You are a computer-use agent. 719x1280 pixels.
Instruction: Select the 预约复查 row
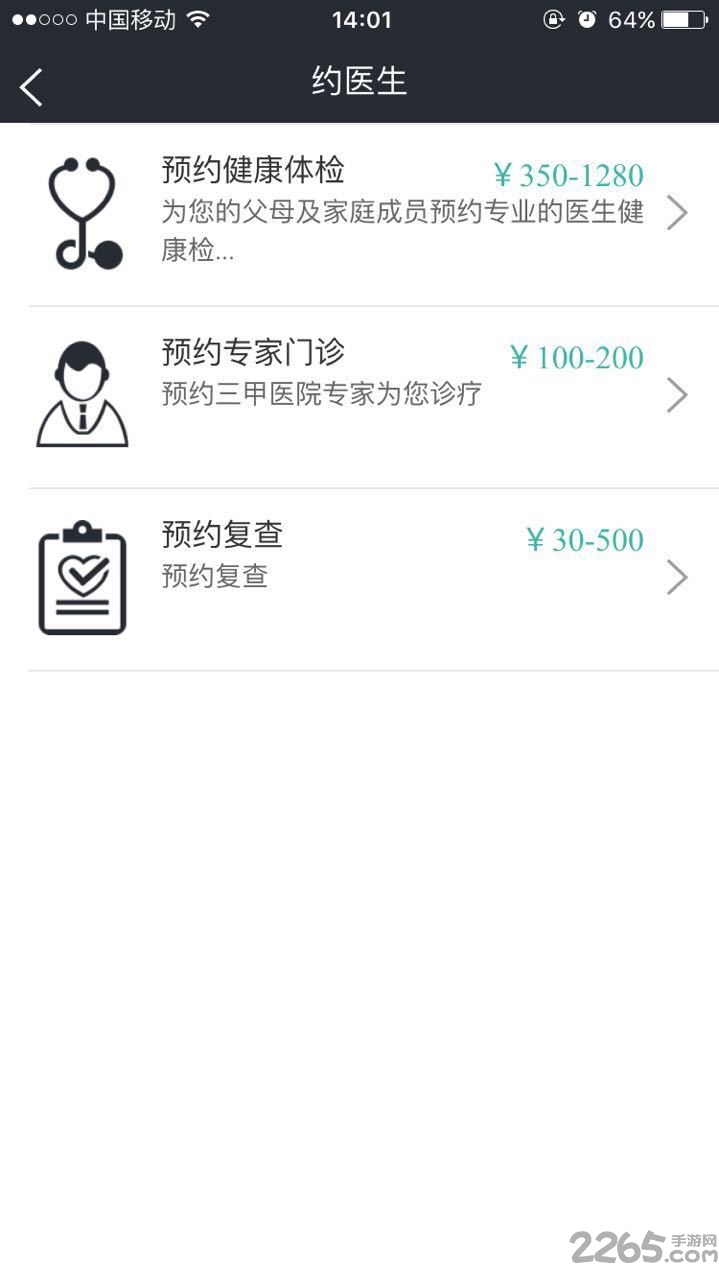pyautogui.click(x=360, y=579)
